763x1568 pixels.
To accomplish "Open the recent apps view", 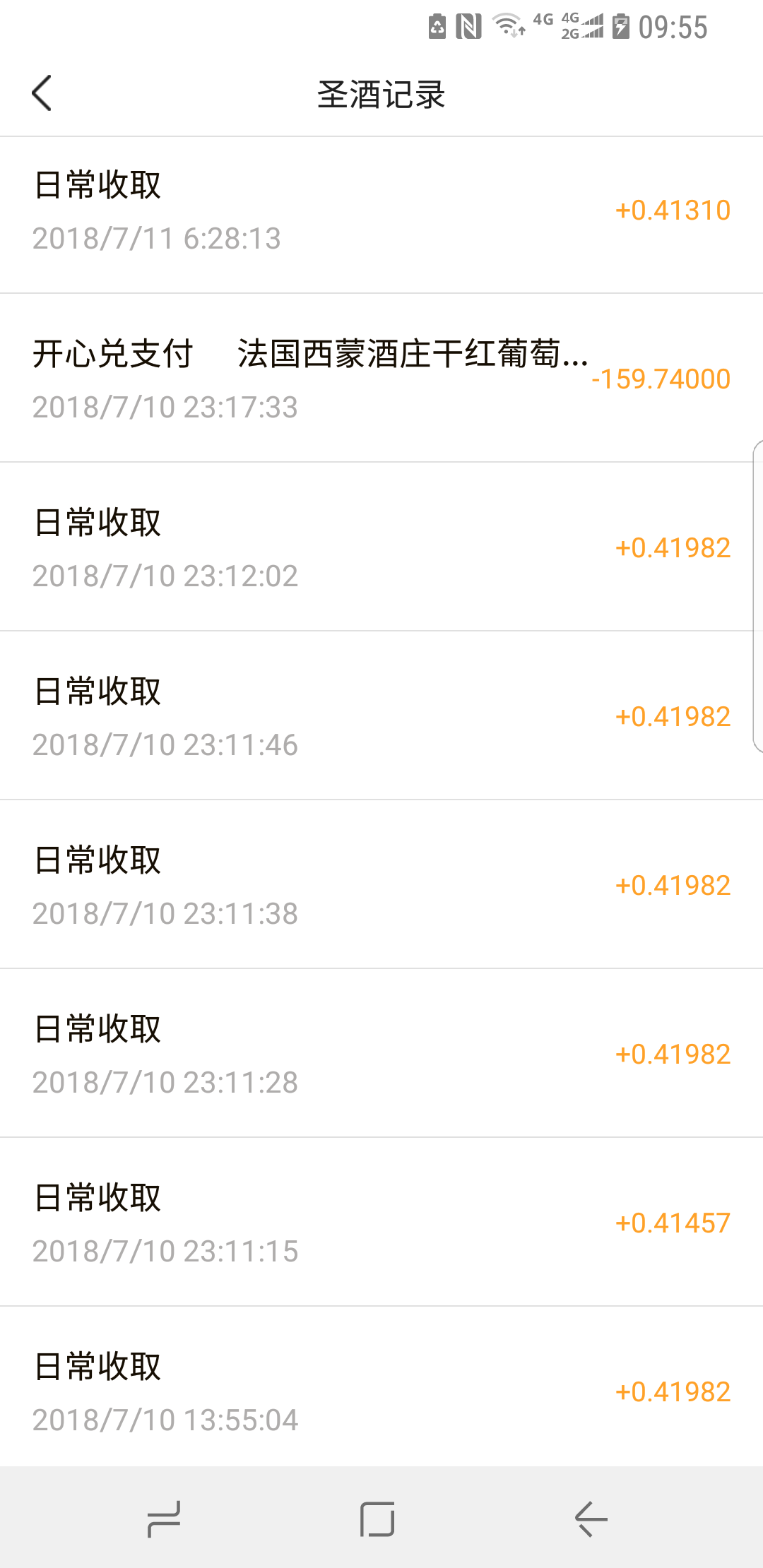I will 164,1519.
